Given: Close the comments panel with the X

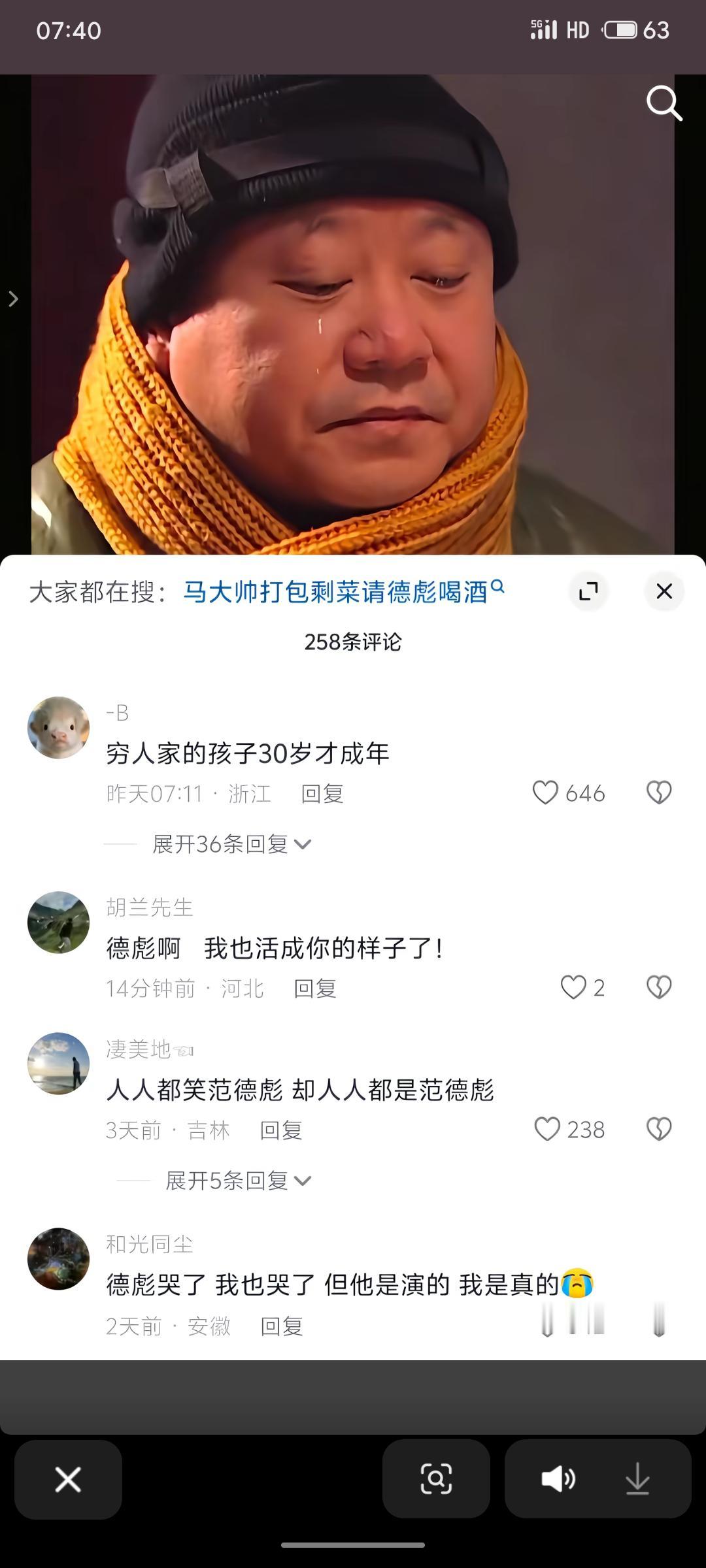Looking at the screenshot, I should 664,591.
